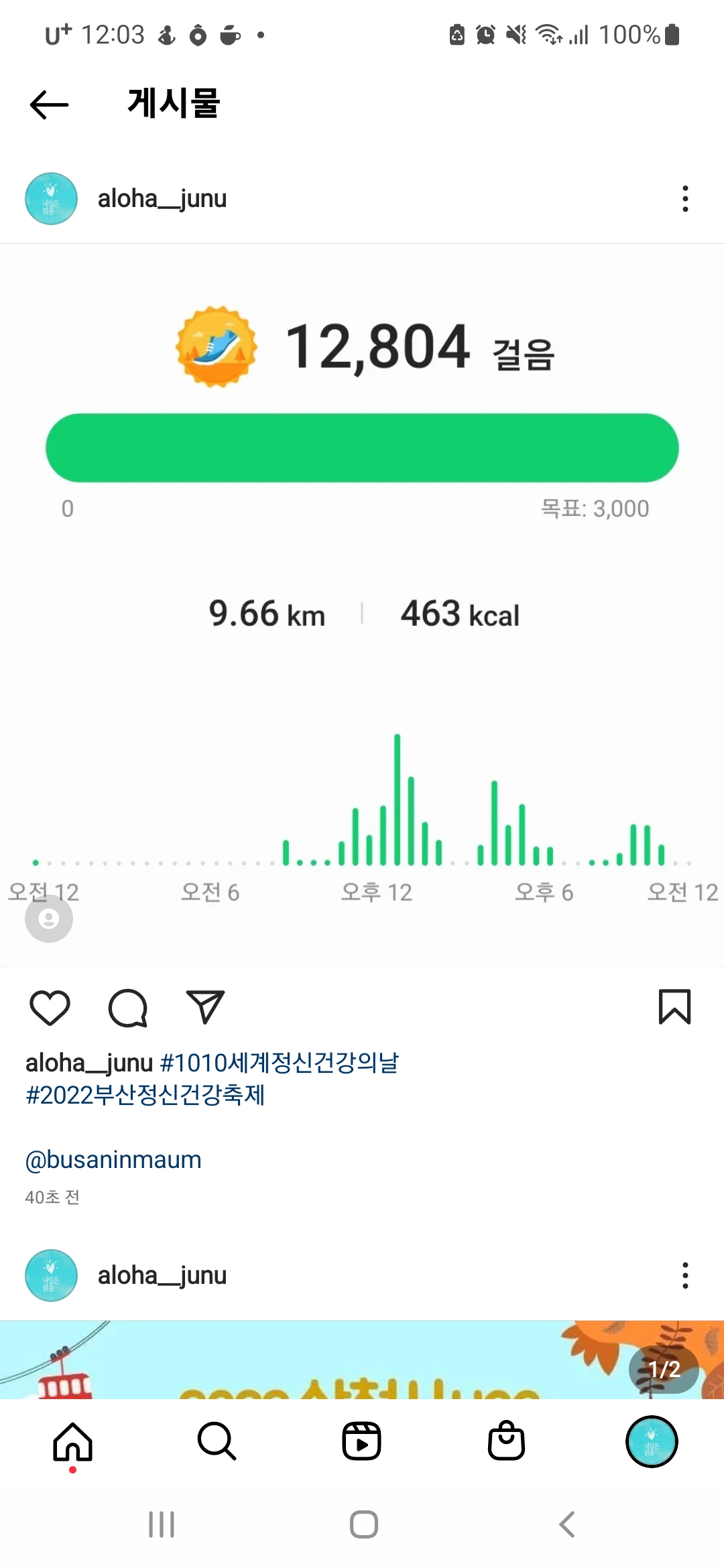
Task: Open the system recent apps view
Action: click(x=162, y=1524)
